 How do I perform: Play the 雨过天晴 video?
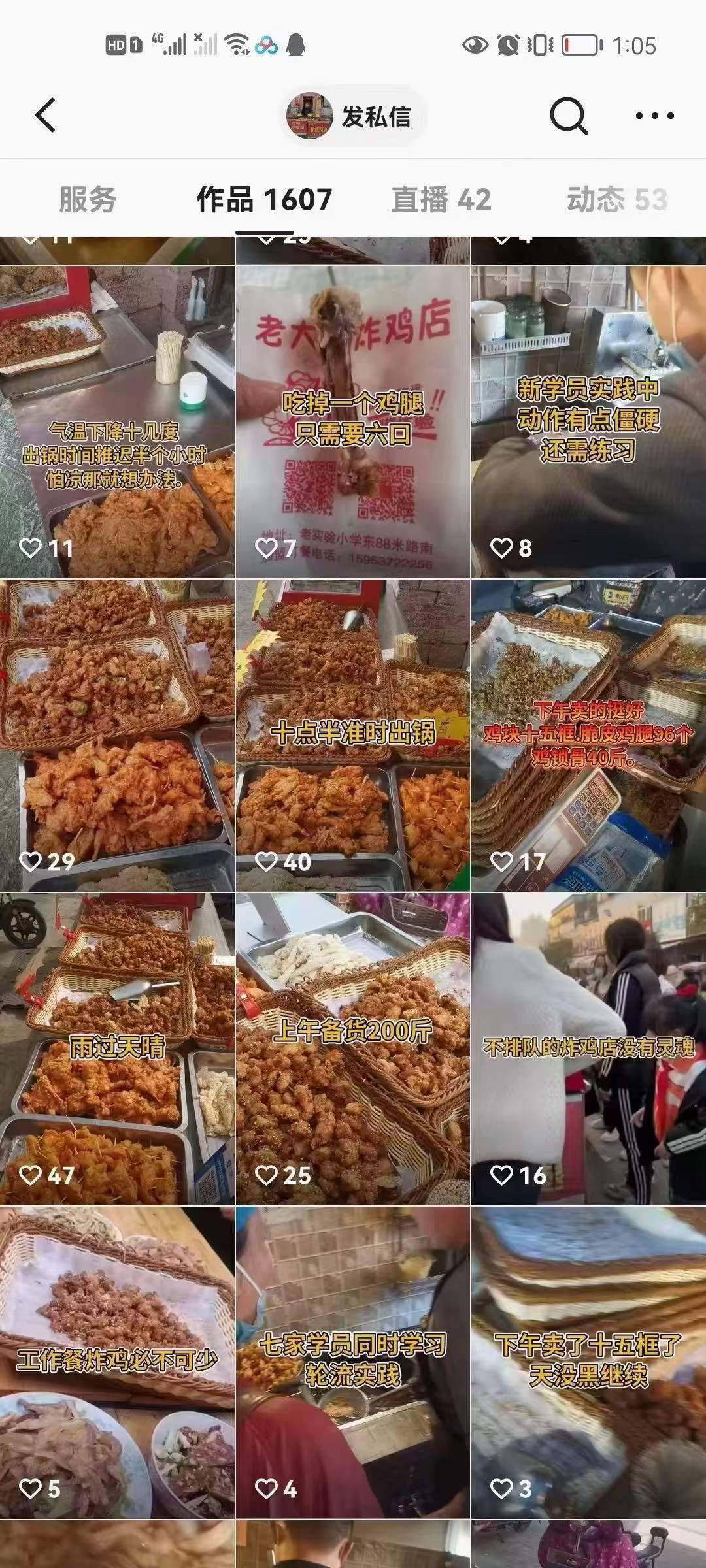pos(117,1049)
